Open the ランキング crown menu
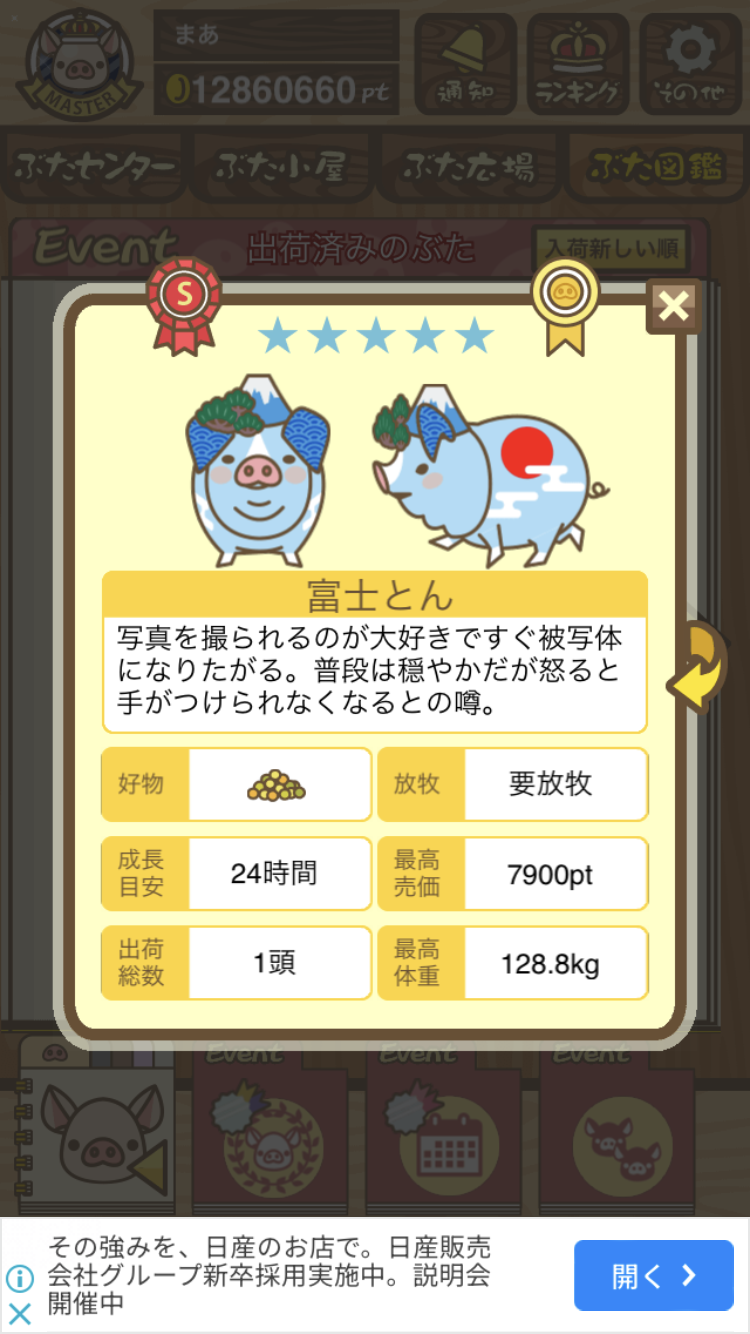This screenshot has height=1334, width=750. click(x=577, y=63)
